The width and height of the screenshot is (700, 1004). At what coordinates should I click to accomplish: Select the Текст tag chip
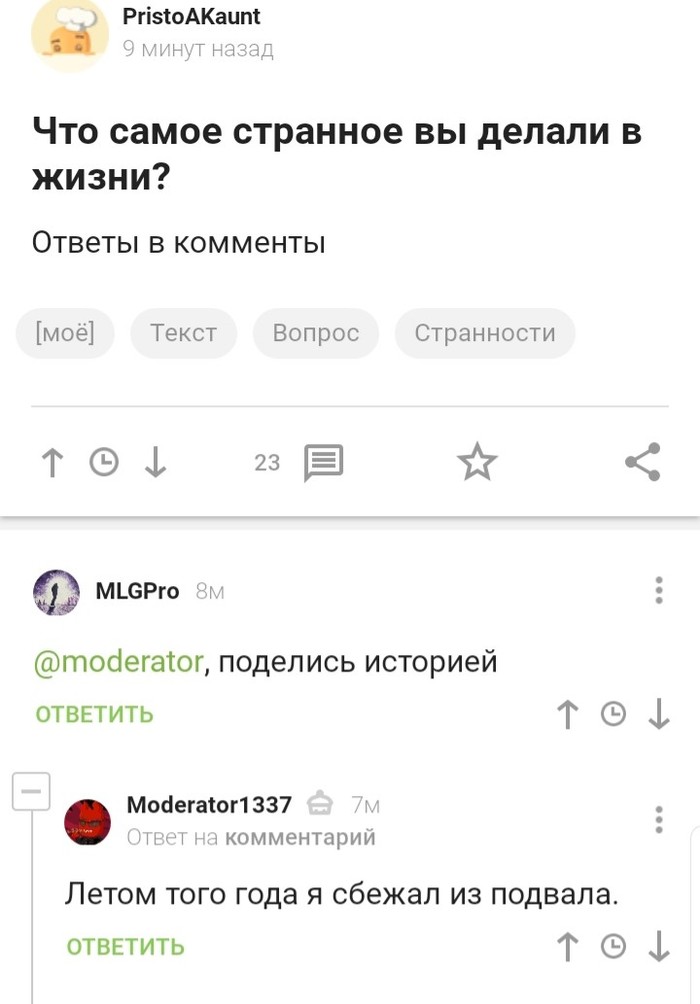183,333
